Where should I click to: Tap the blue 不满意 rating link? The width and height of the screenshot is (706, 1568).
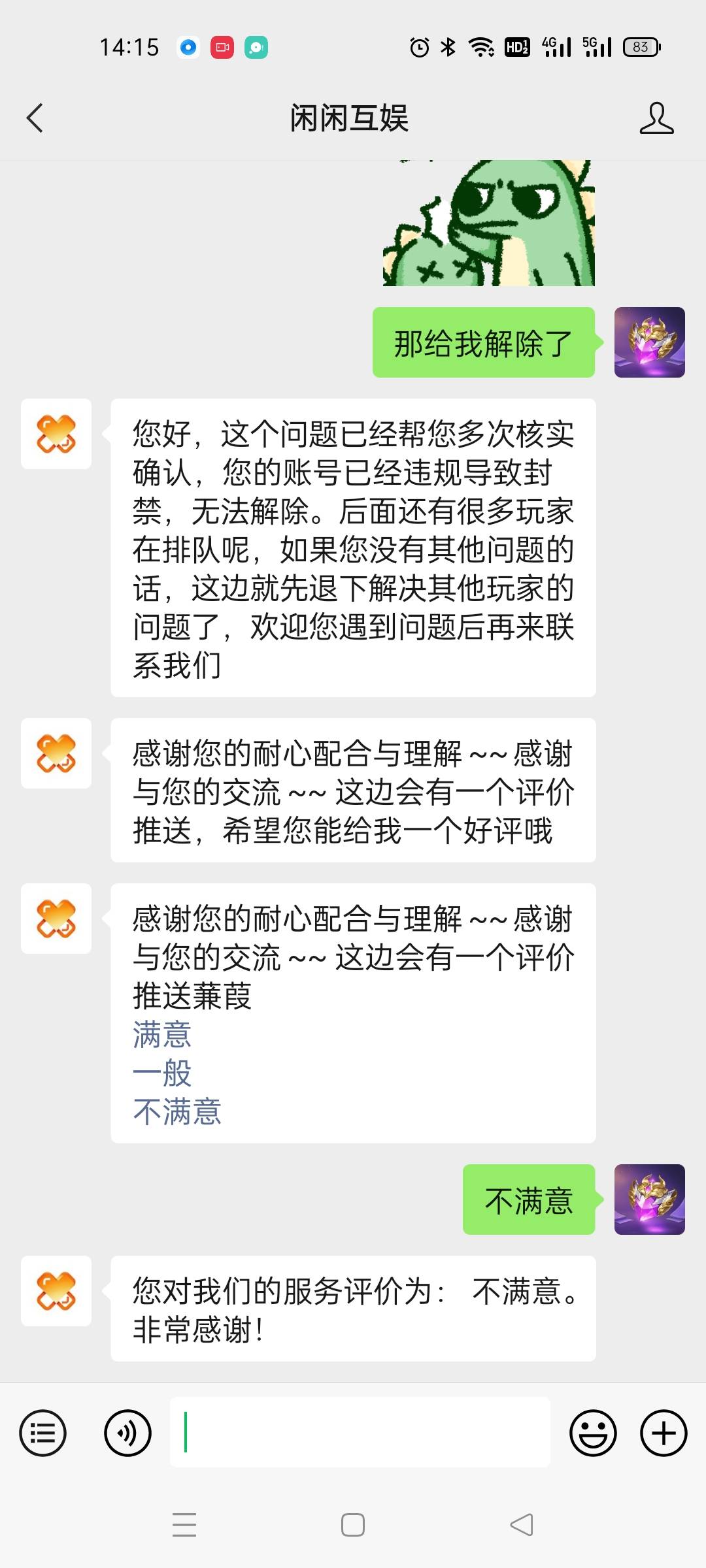pos(177,1111)
